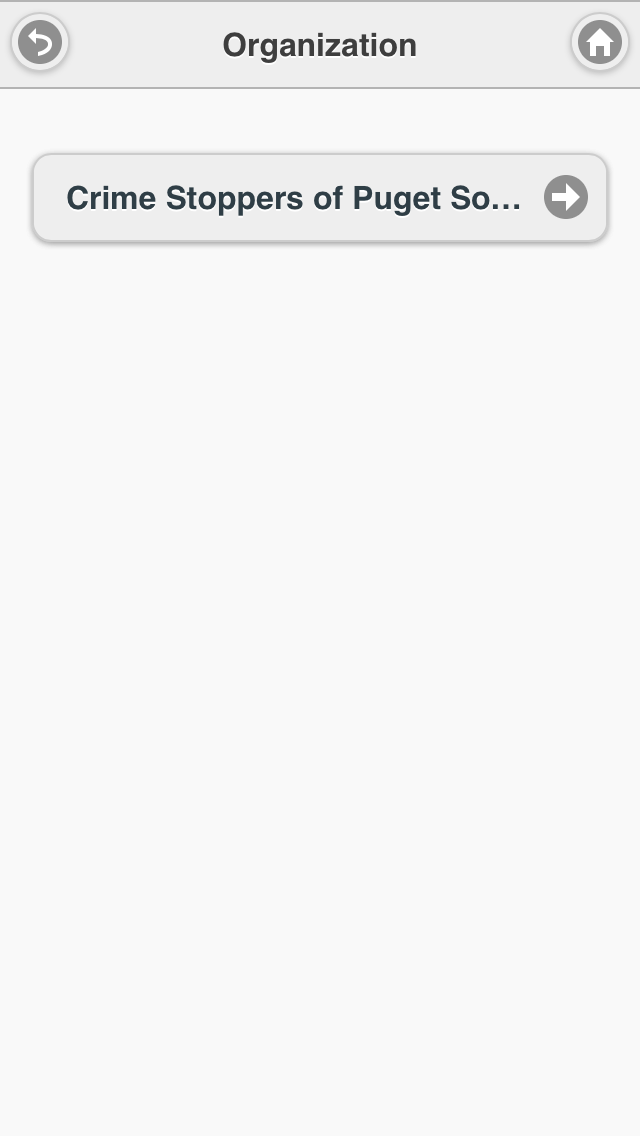The width and height of the screenshot is (640, 1136).
Task: Select Crime Stoppers of Puget Sound organization
Action: [x=320, y=197]
